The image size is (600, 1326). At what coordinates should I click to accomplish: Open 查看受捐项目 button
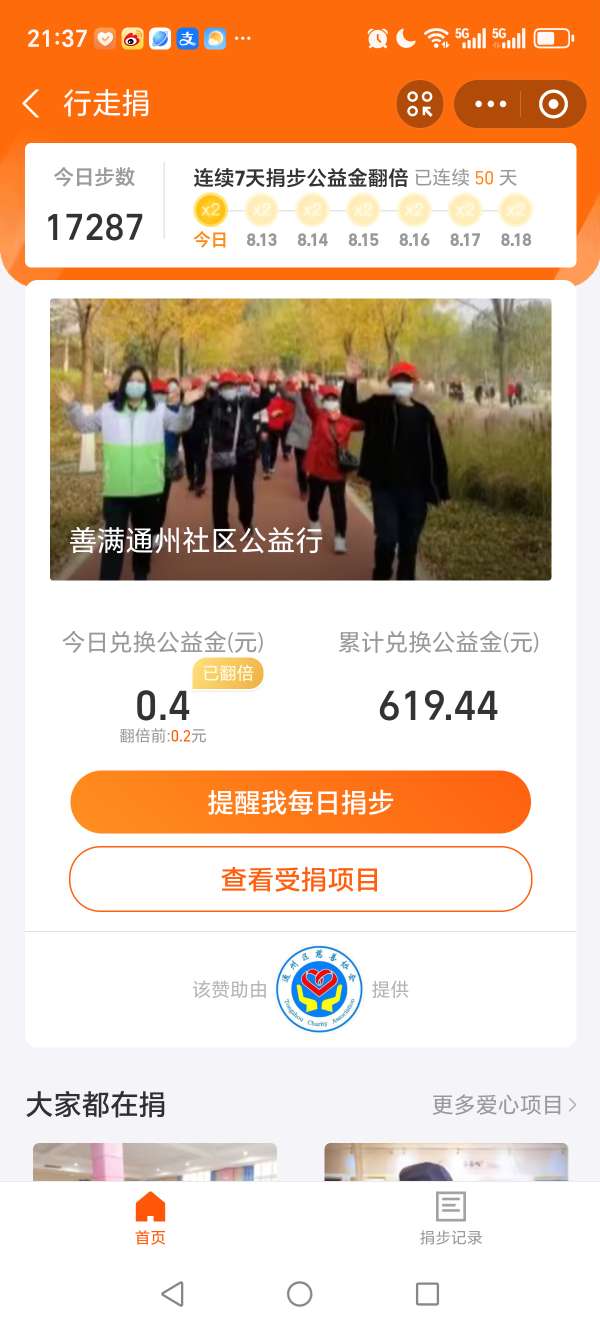(300, 880)
